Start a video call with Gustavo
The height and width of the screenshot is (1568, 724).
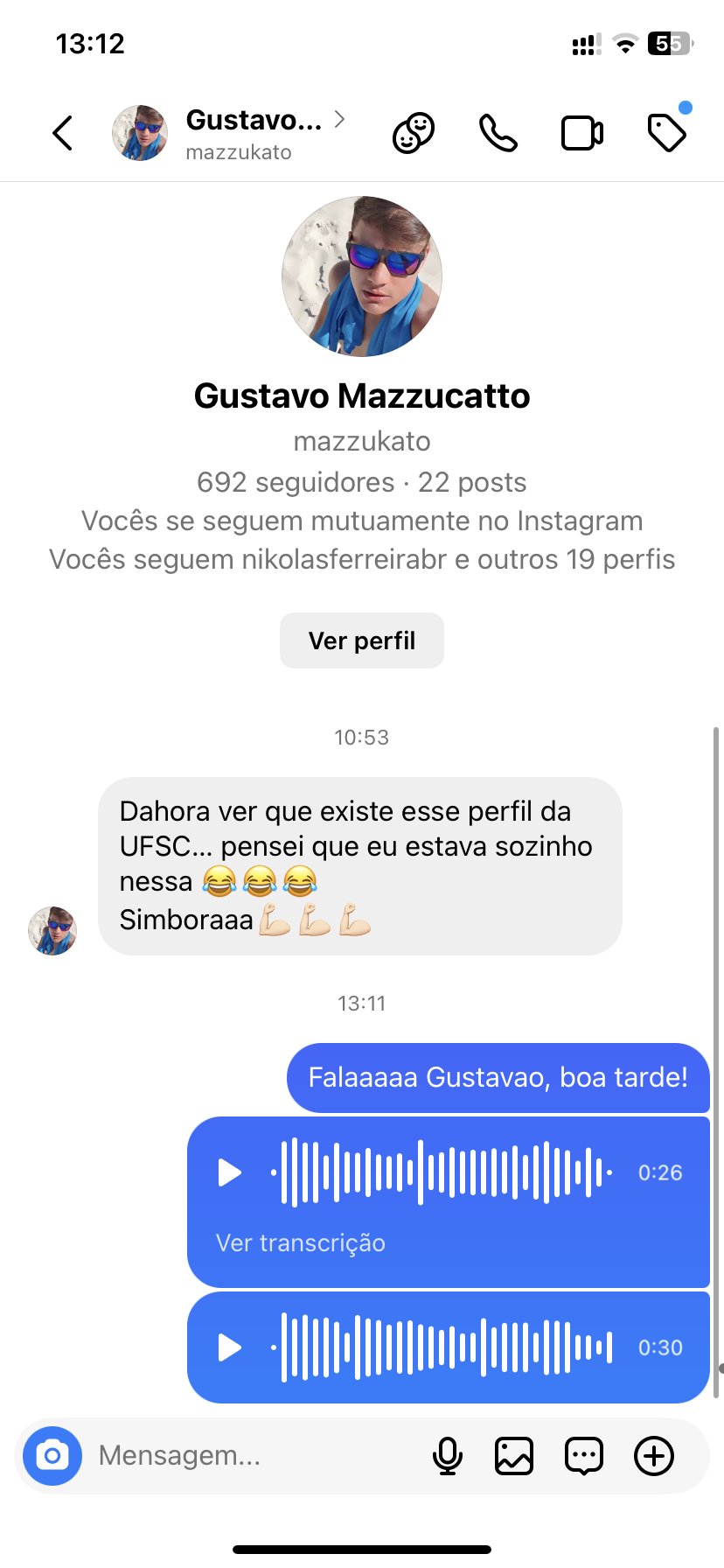(581, 133)
